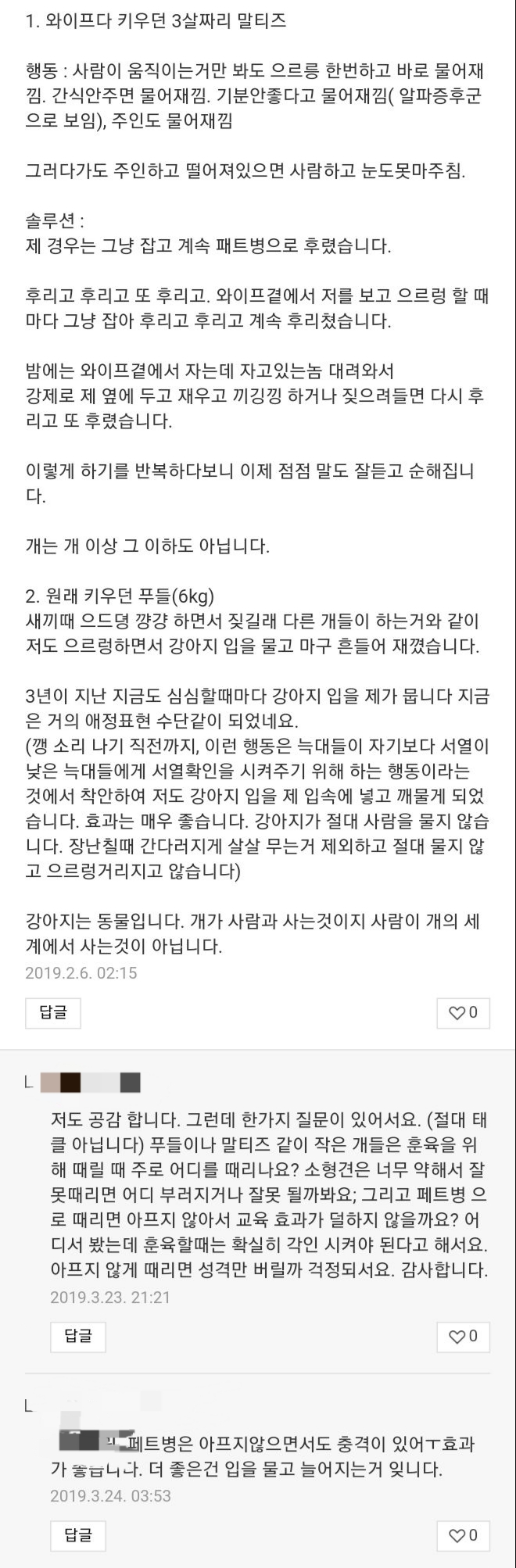516x1568 pixels.
Task: Like the comment dated 2019.2.6. 02:15
Action: click(x=463, y=1013)
